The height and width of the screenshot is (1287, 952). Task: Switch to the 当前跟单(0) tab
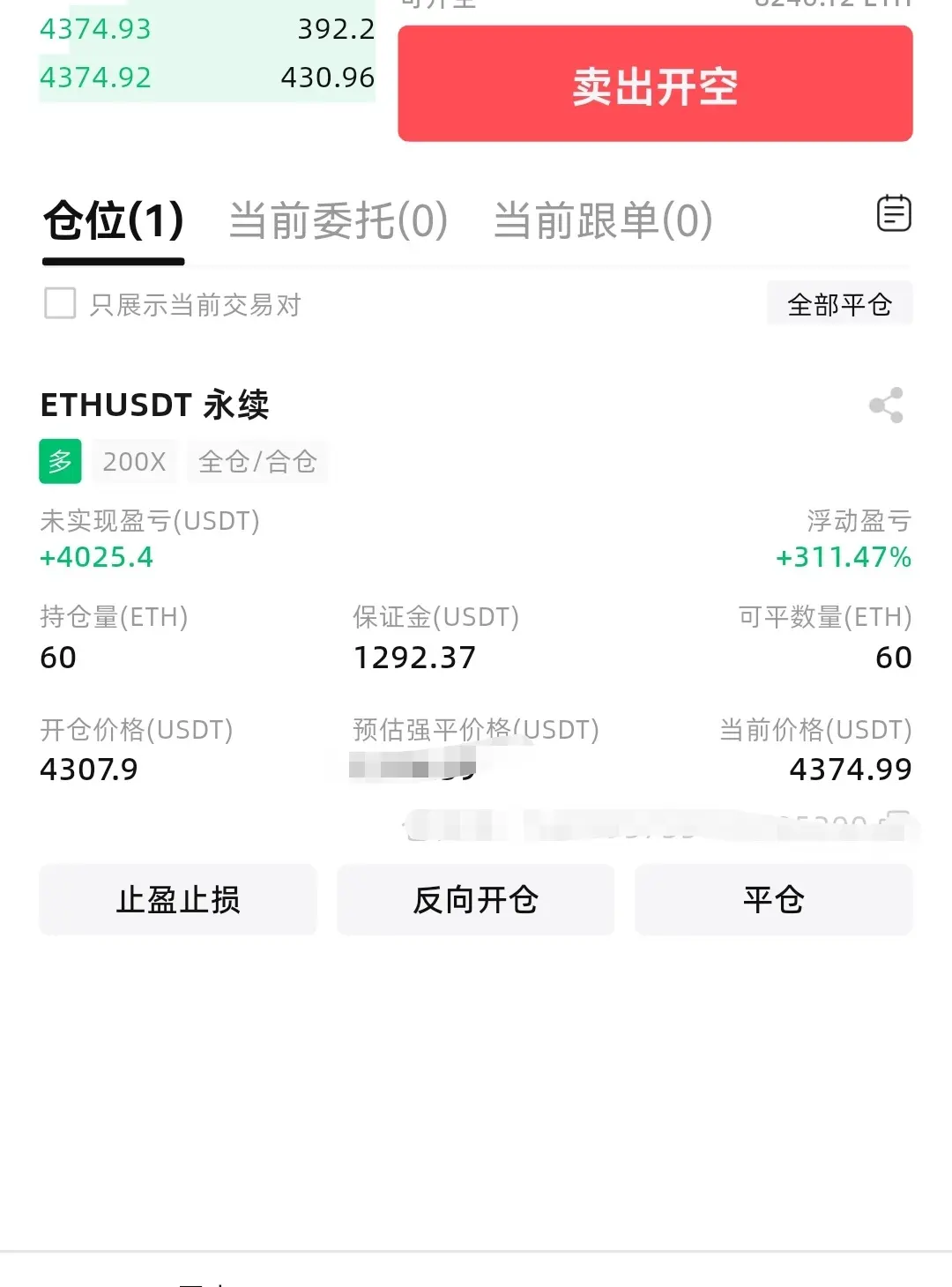coord(603,220)
